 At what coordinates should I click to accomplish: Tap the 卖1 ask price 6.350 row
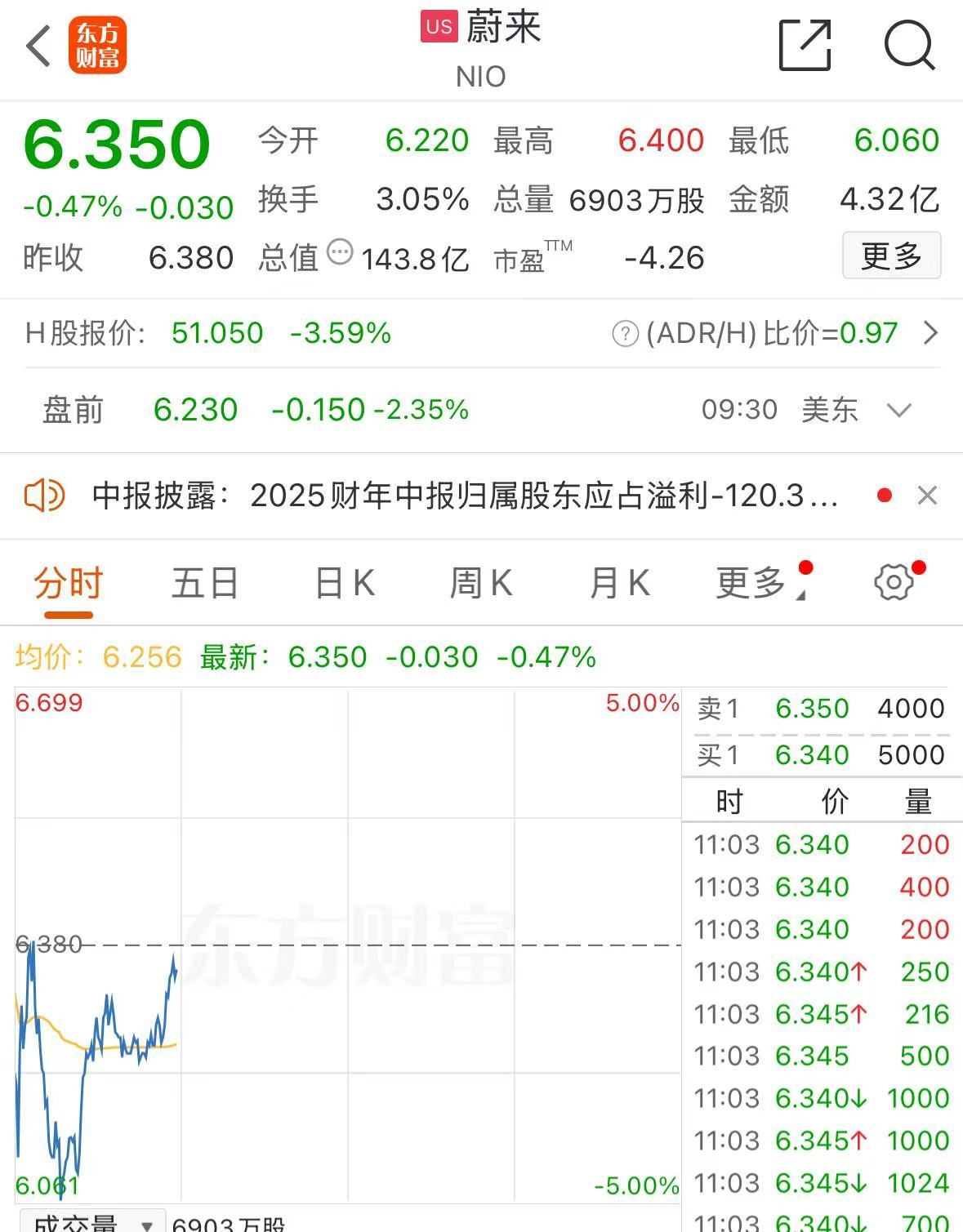point(817,709)
